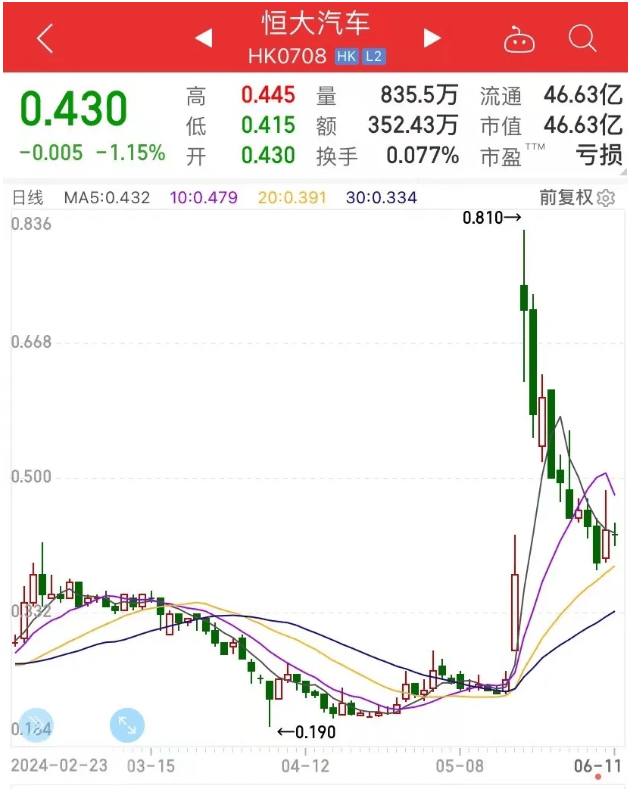This screenshot has width=628, height=789.
Task: Change the 日线 chart period
Action: click(28, 198)
